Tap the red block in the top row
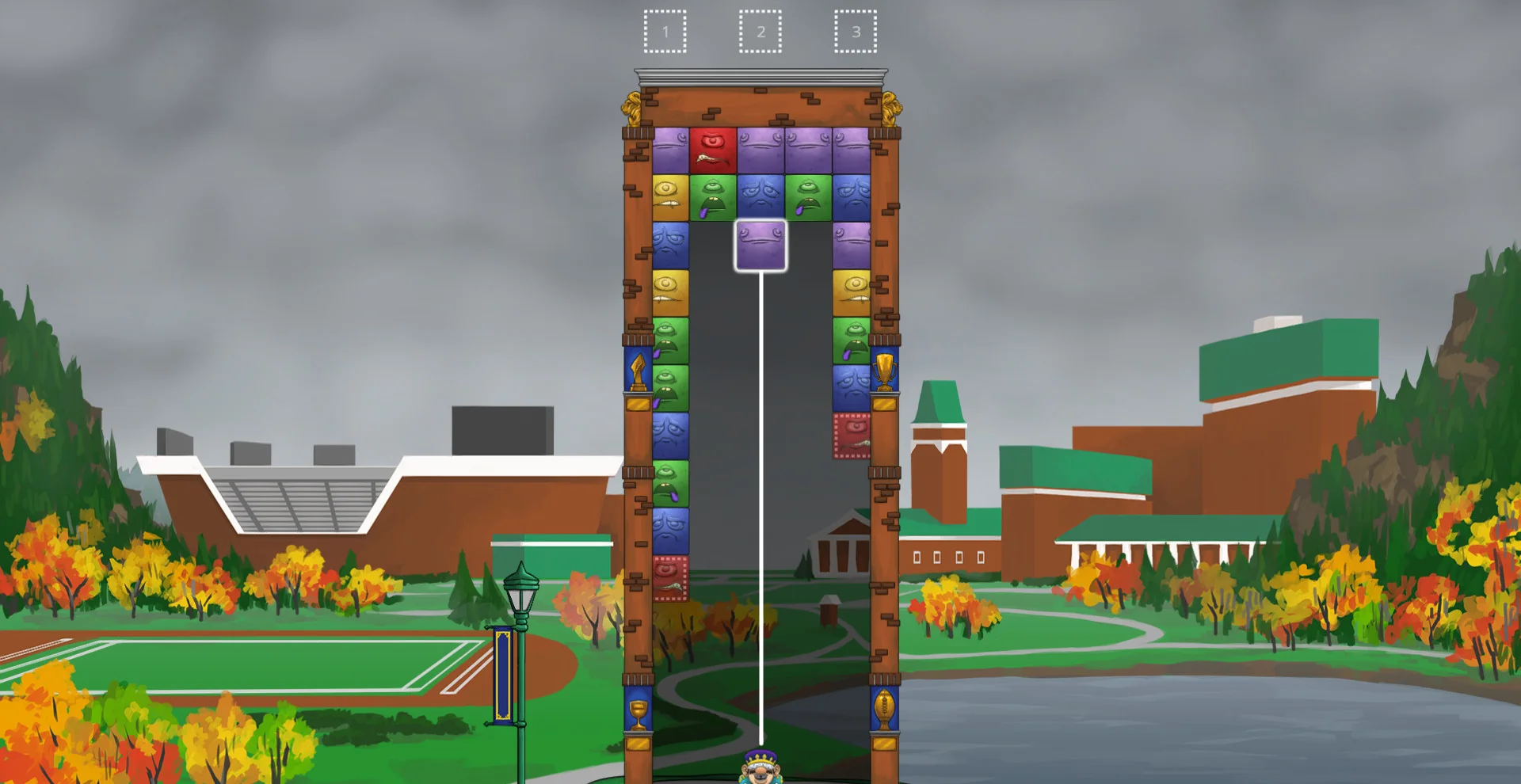 coord(713,150)
